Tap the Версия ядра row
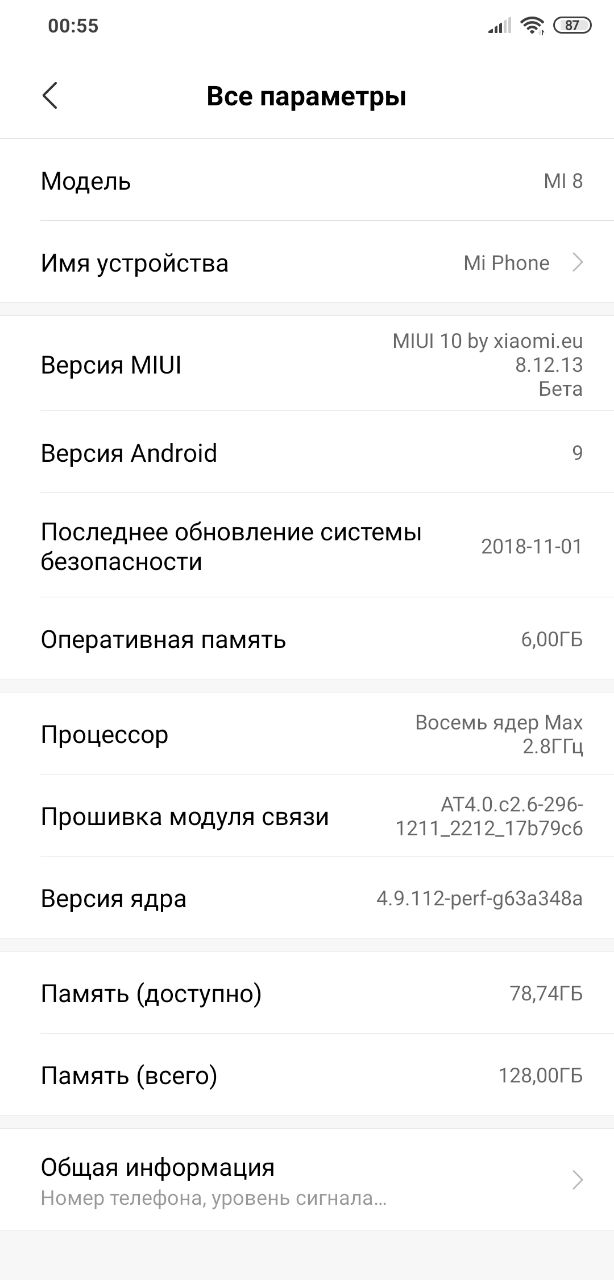Viewport: 614px width, 1280px height. click(x=307, y=898)
